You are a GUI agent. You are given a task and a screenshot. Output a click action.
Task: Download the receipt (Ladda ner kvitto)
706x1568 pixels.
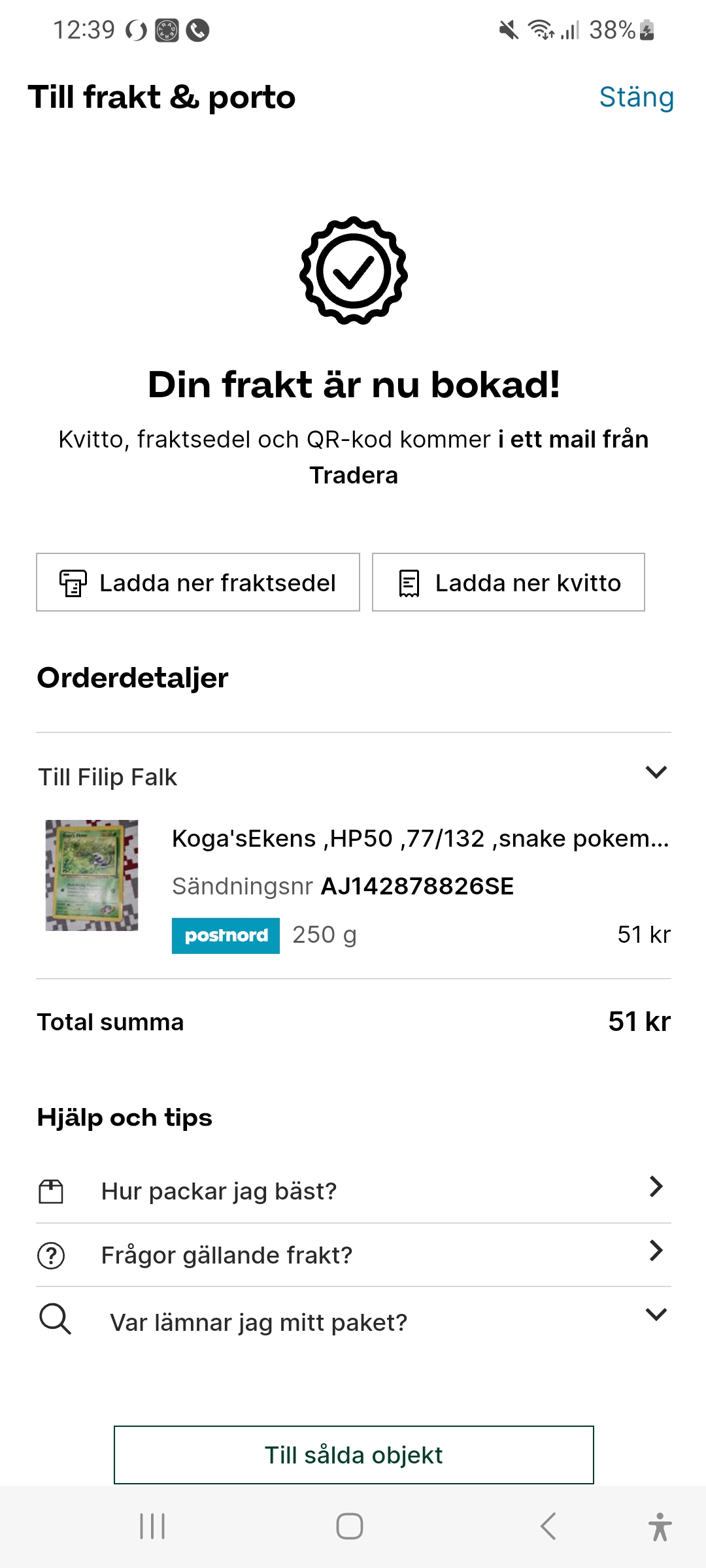coord(508,582)
